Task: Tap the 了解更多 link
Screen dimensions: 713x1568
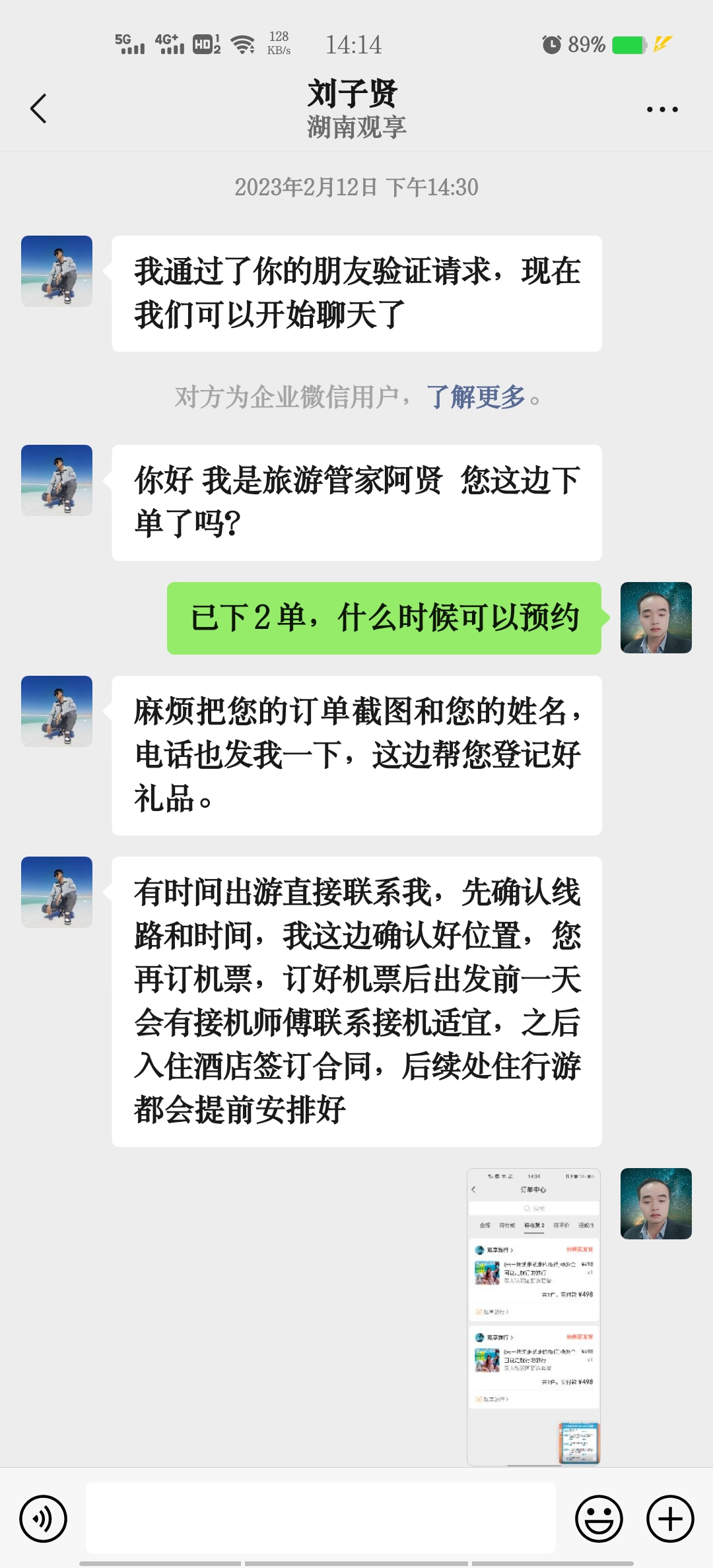Action: pos(475,397)
